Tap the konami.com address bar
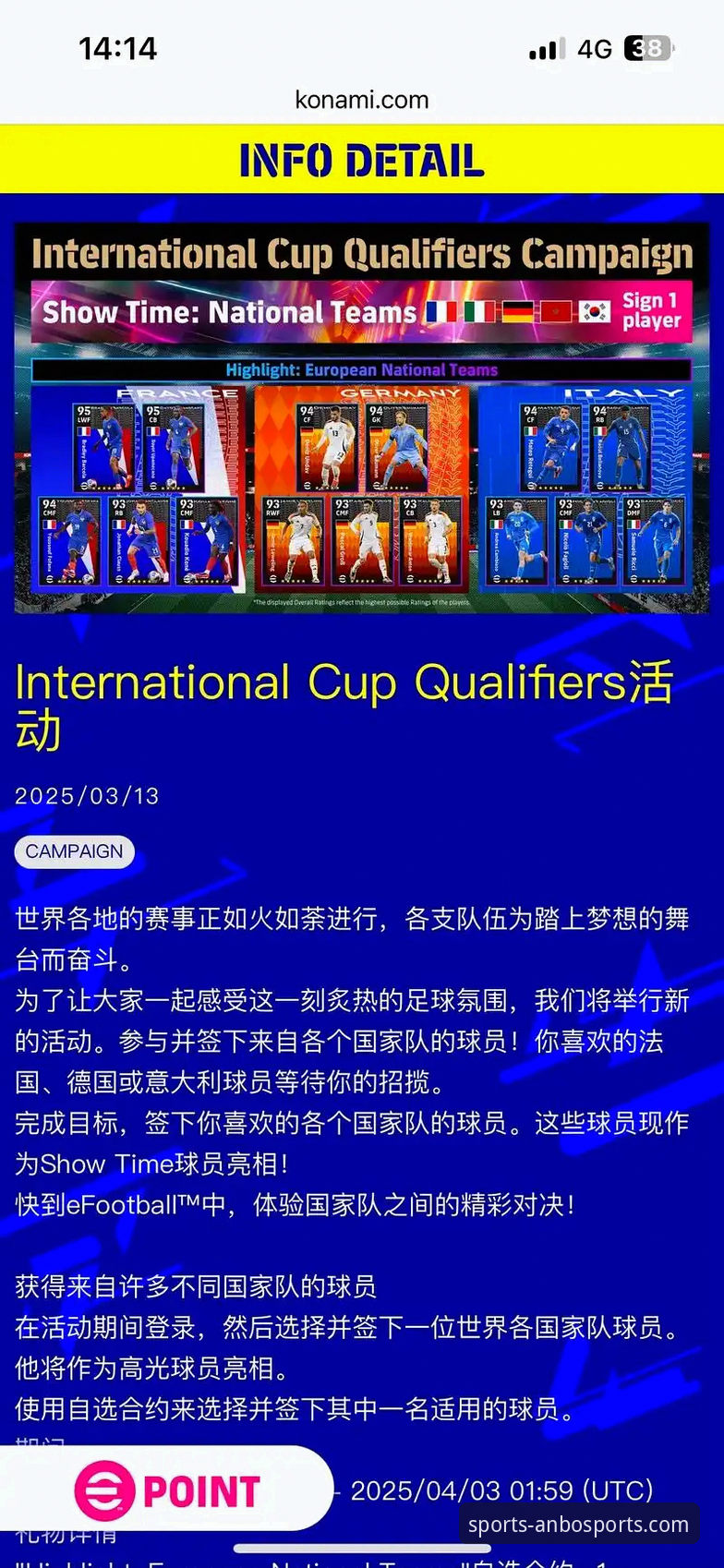The width and height of the screenshot is (724, 1568). 362,100
